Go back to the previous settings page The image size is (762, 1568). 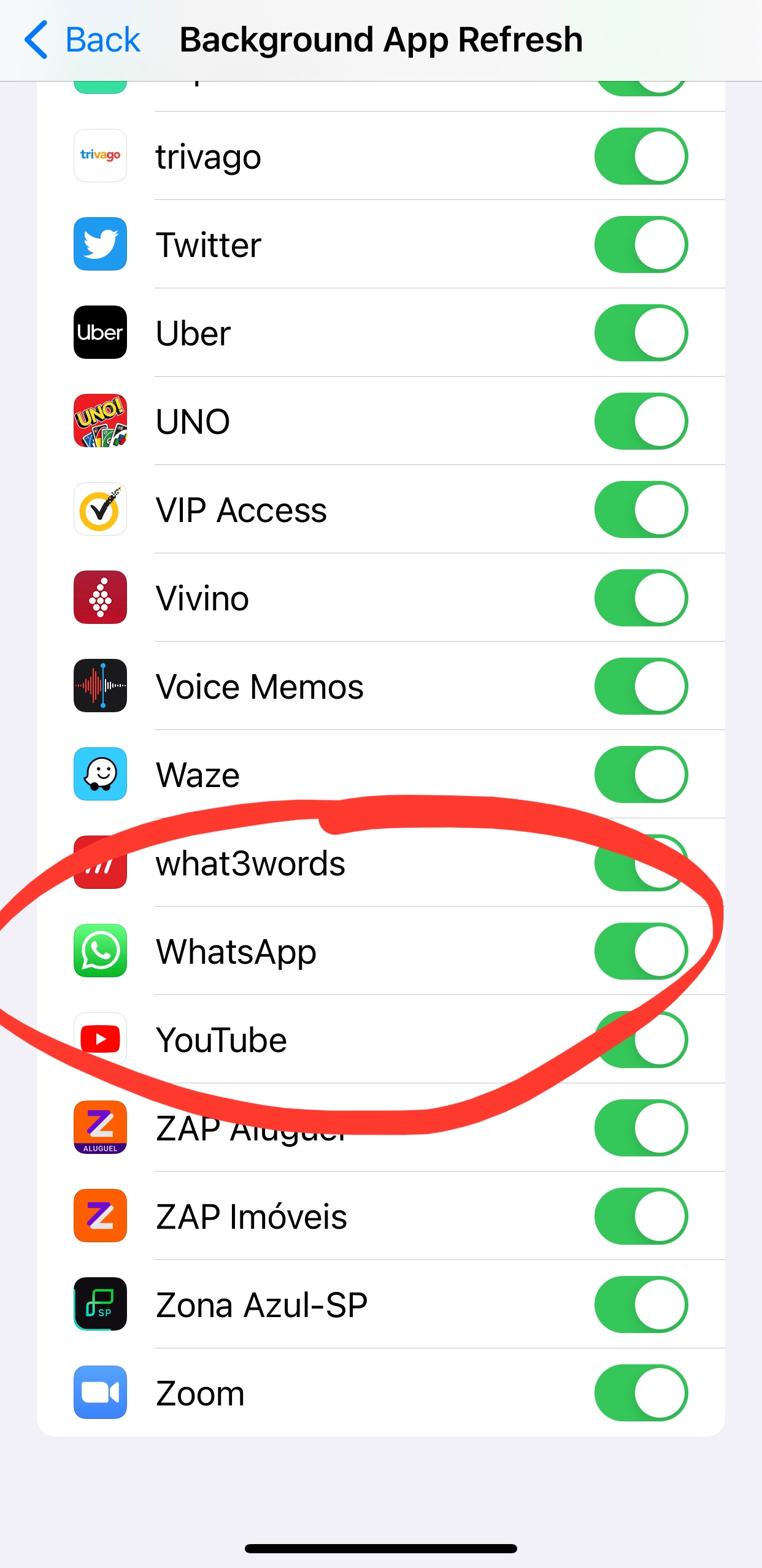(83, 40)
